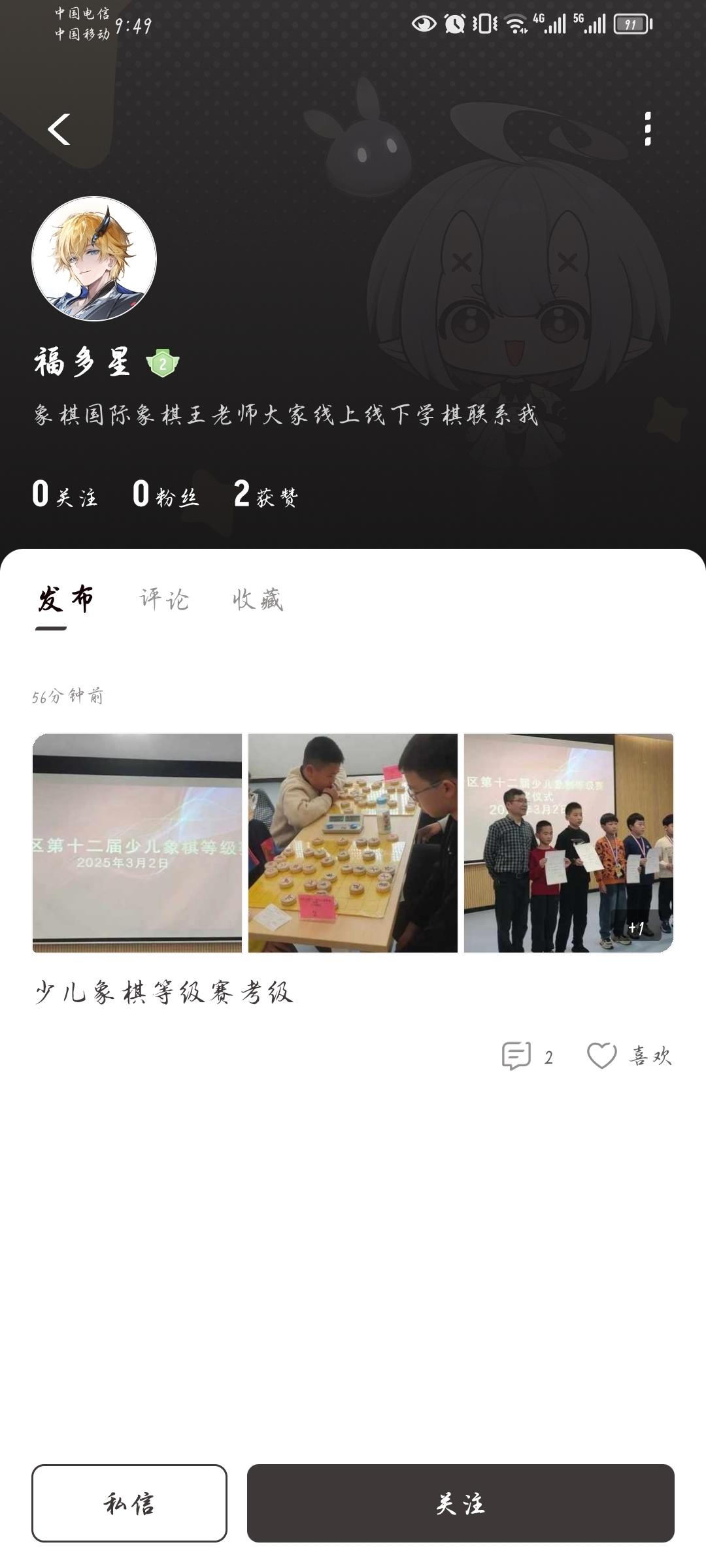Switch to the 评论 tab

pos(164,599)
